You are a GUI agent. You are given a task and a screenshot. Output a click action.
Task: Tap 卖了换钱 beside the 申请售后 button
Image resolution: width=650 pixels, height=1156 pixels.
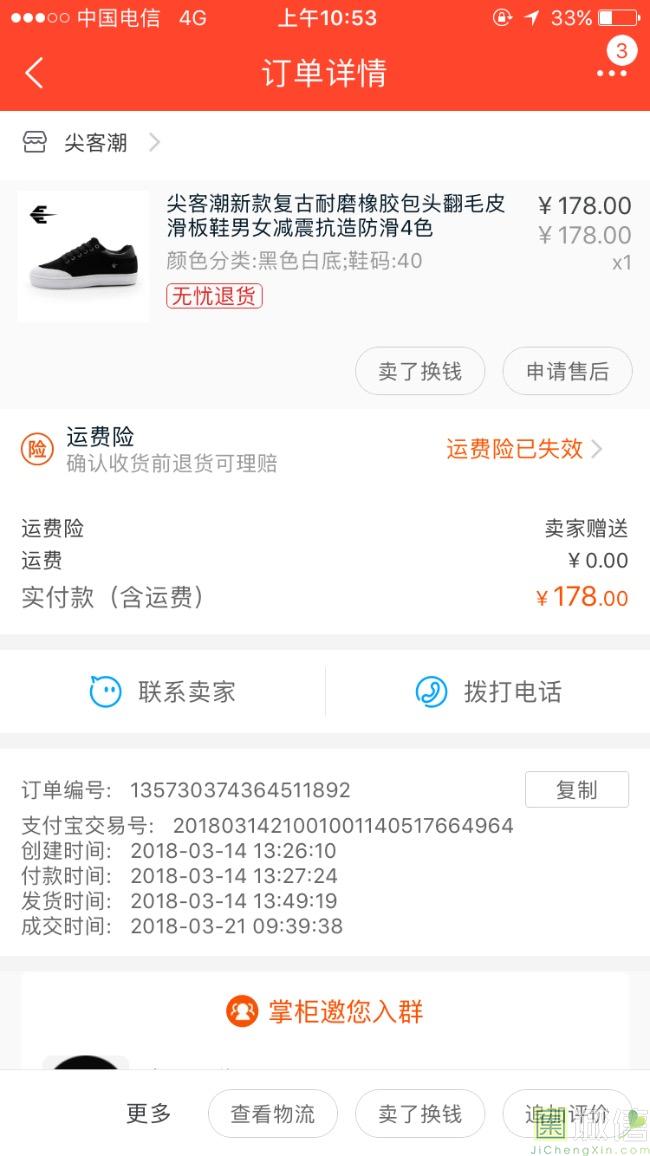(x=420, y=372)
